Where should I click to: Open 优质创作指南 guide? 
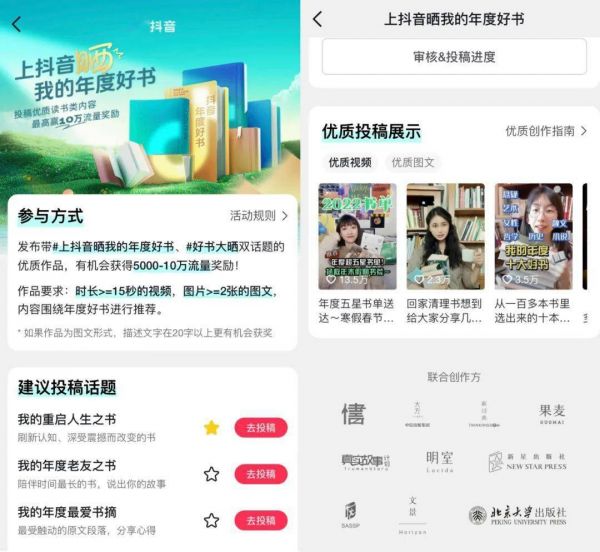coord(546,131)
